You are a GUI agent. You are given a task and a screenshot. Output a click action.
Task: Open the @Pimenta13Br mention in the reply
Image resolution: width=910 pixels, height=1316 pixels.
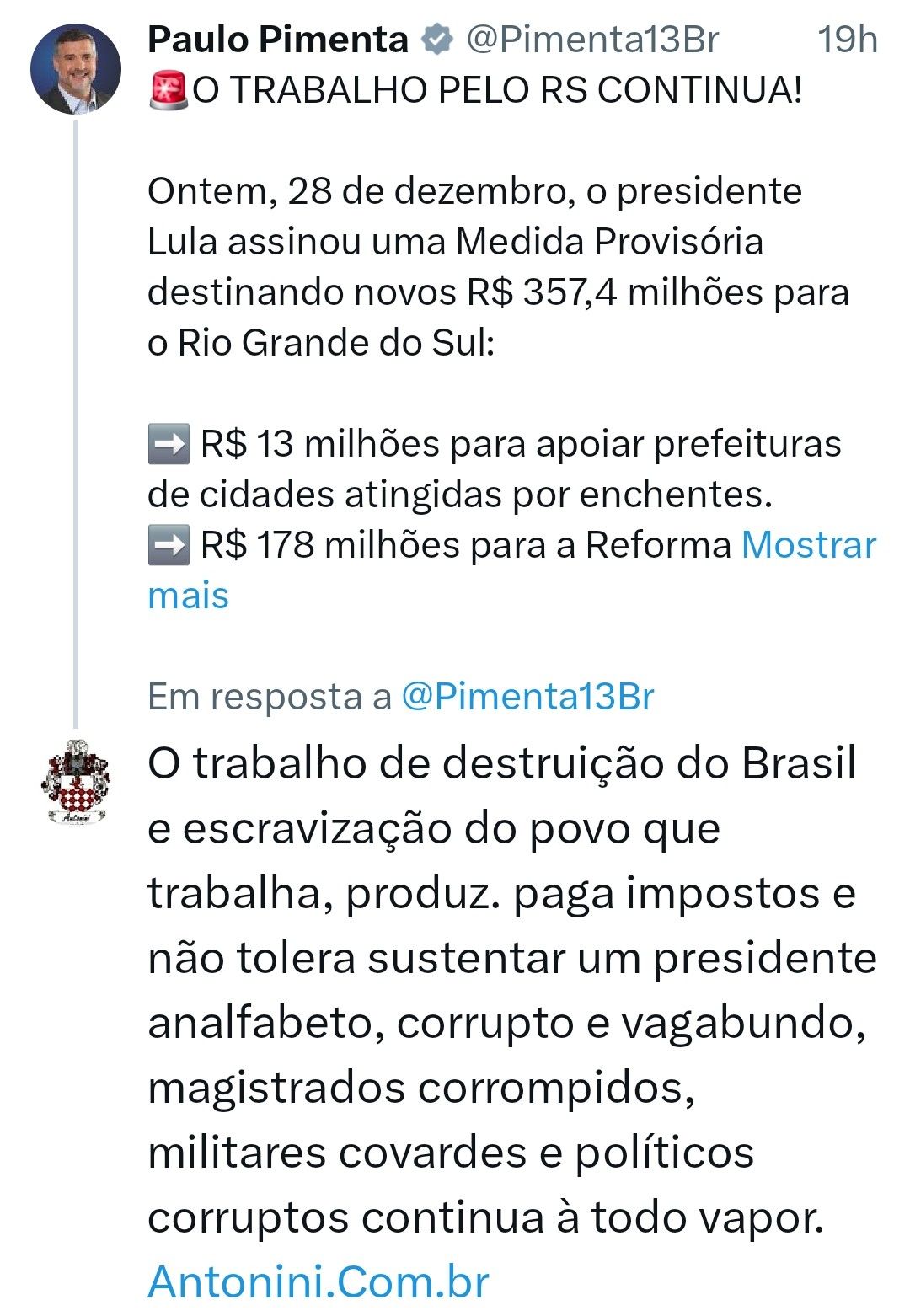pyautogui.click(x=527, y=697)
